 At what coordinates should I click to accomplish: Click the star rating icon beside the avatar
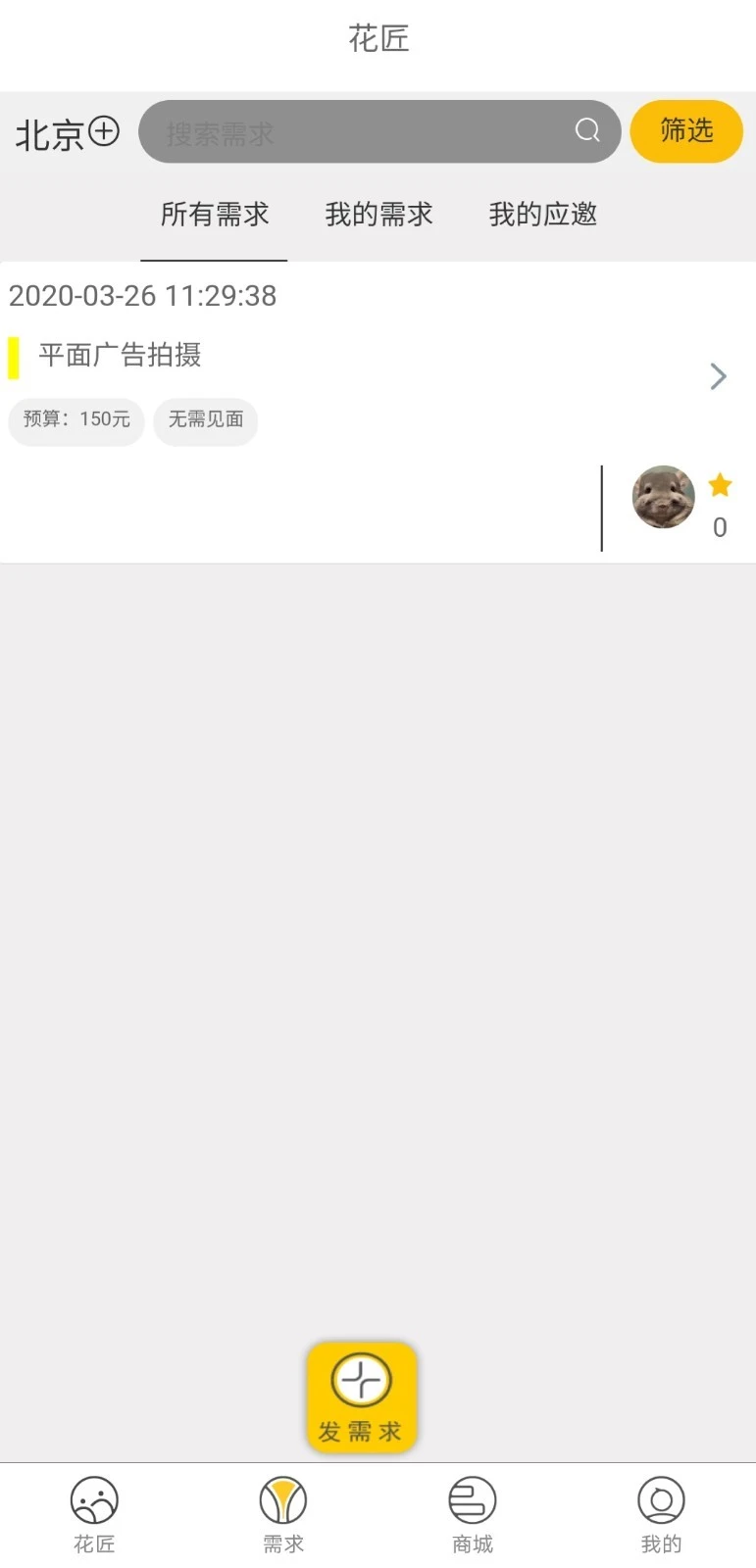(720, 485)
